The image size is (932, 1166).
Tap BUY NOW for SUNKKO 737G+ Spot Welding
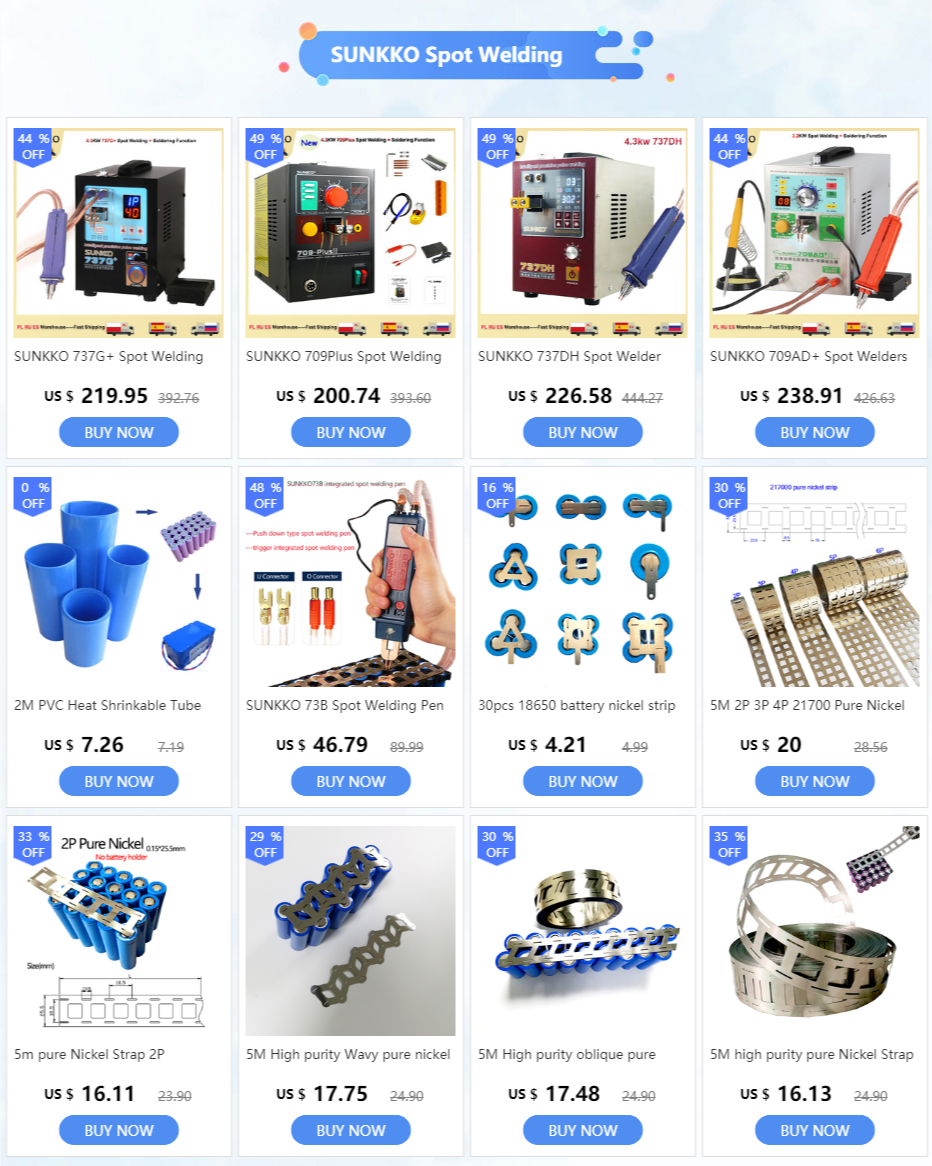(x=118, y=432)
